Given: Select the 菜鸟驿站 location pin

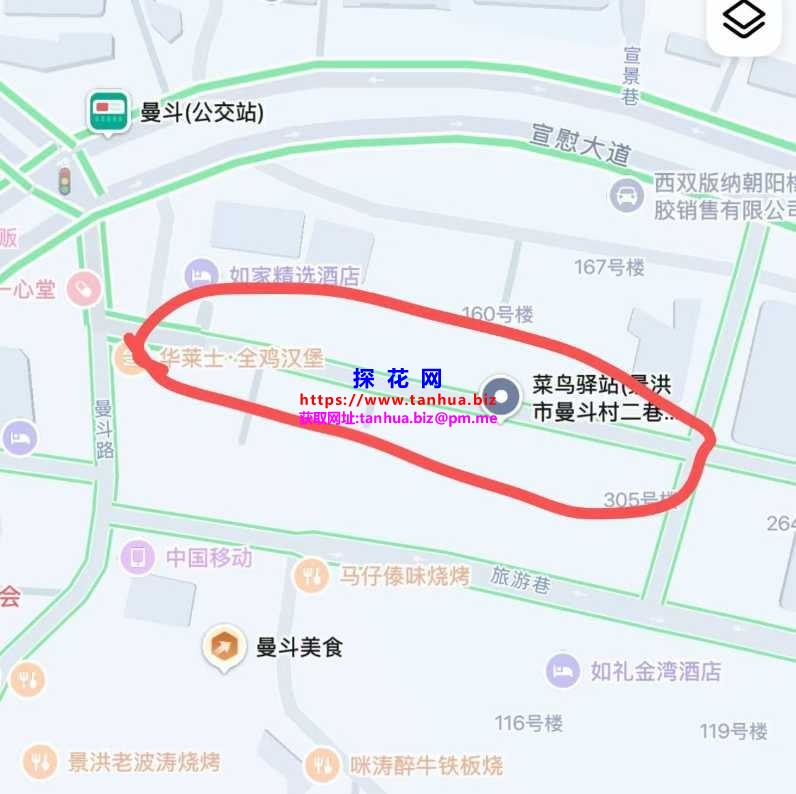Looking at the screenshot, I should click(x=500, y=397).
